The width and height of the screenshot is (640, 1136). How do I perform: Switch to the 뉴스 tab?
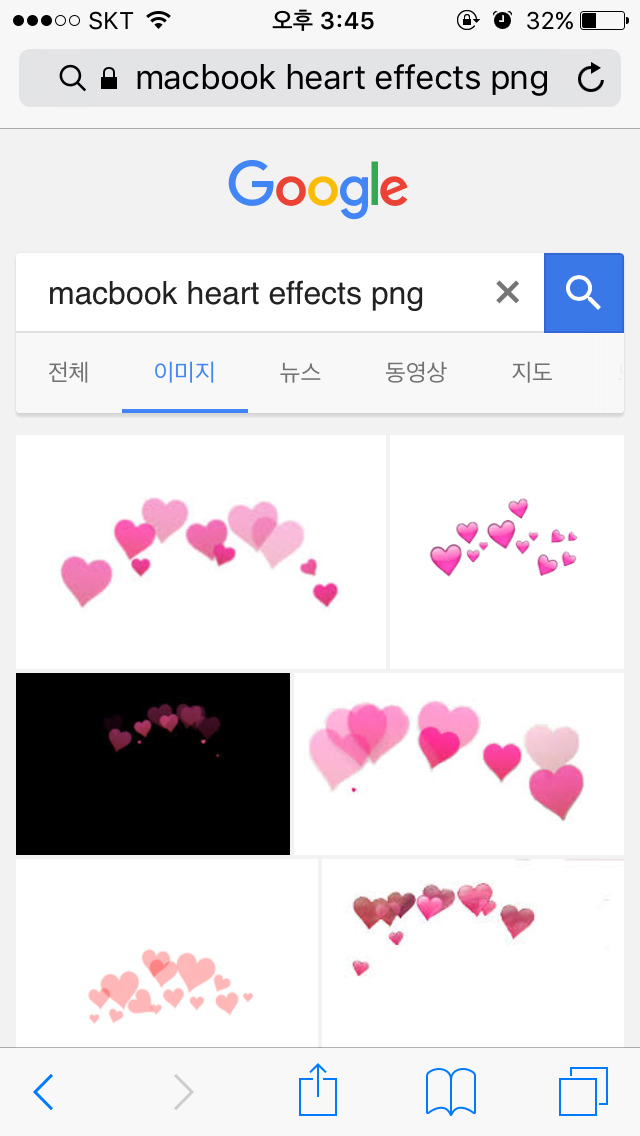(301, 373)
